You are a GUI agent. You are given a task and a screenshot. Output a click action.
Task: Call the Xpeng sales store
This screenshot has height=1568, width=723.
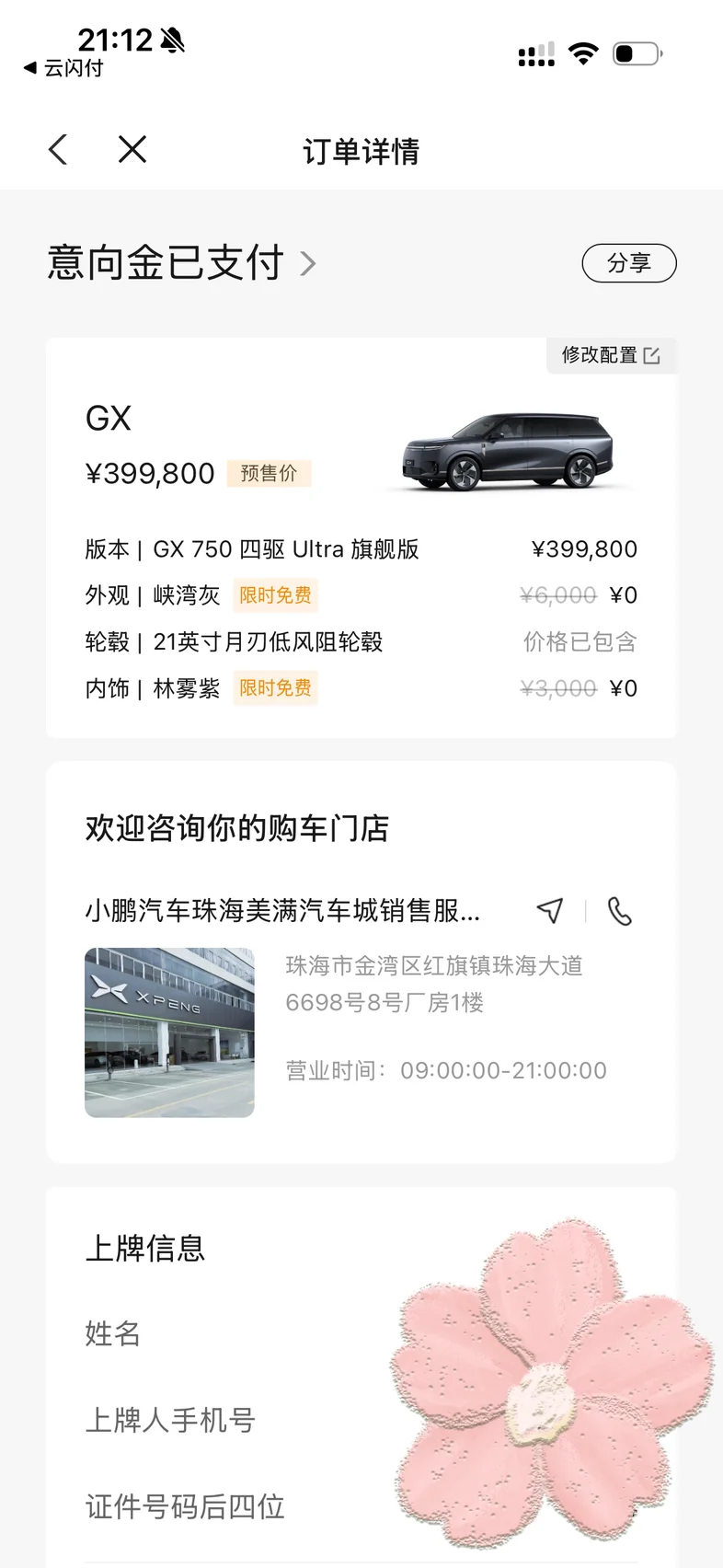tap(619, 911)
